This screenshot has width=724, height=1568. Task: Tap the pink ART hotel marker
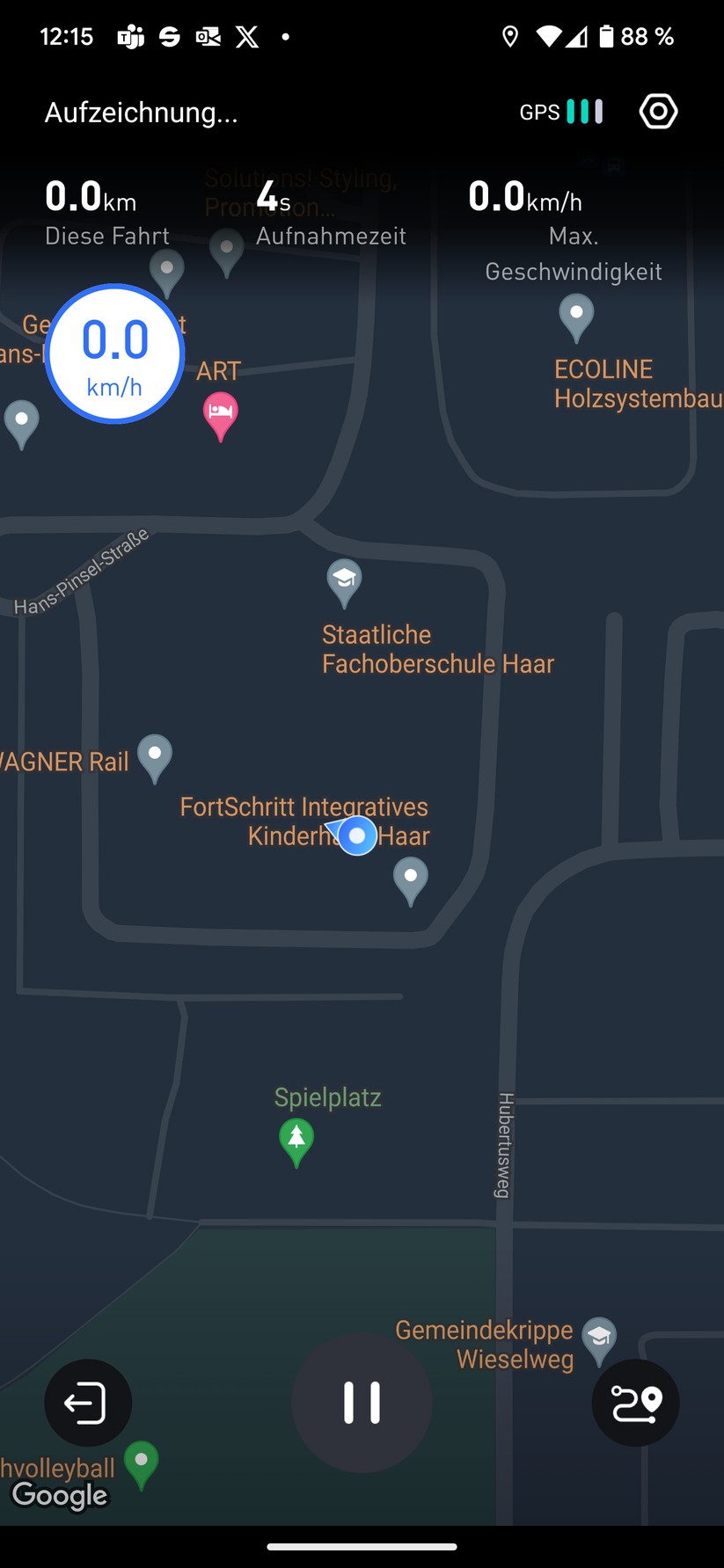tap(220, 414)
